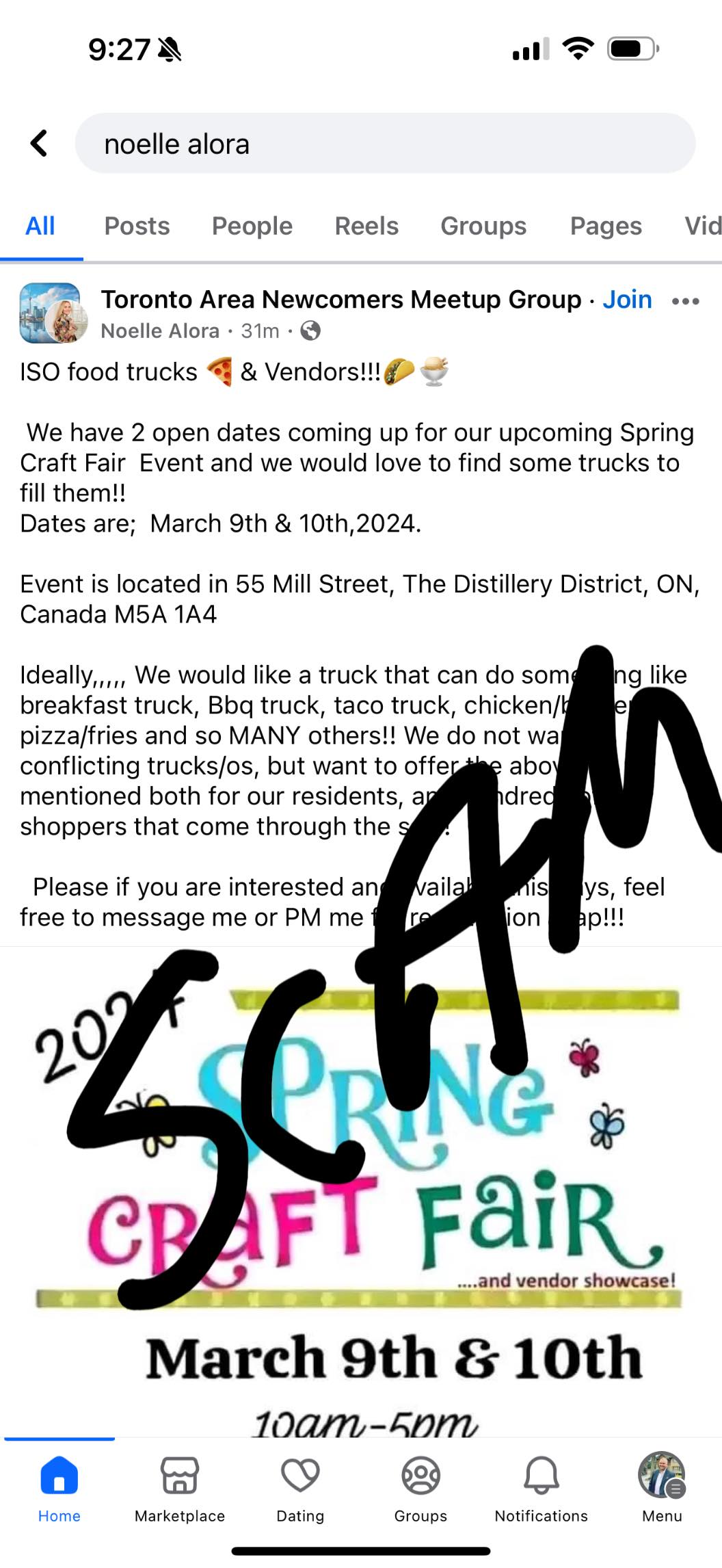Switch to the Groups filter tab
Viewport: 722px width, 1568px height.
pyautogui.click(x=483, y=226)
